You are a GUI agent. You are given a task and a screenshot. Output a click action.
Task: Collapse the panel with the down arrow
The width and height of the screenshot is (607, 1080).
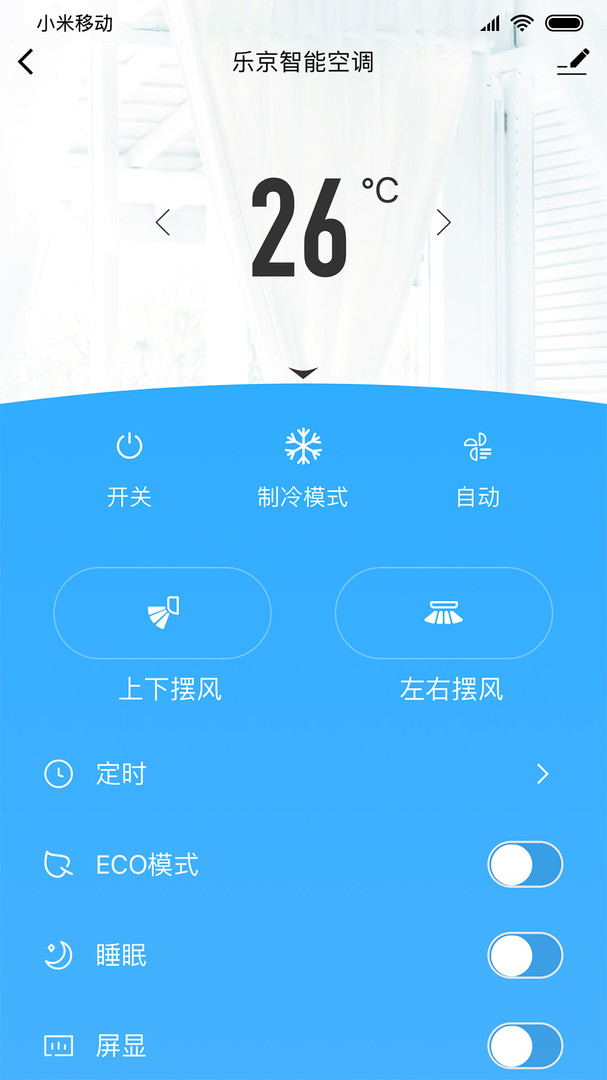[x=303, y=373]
